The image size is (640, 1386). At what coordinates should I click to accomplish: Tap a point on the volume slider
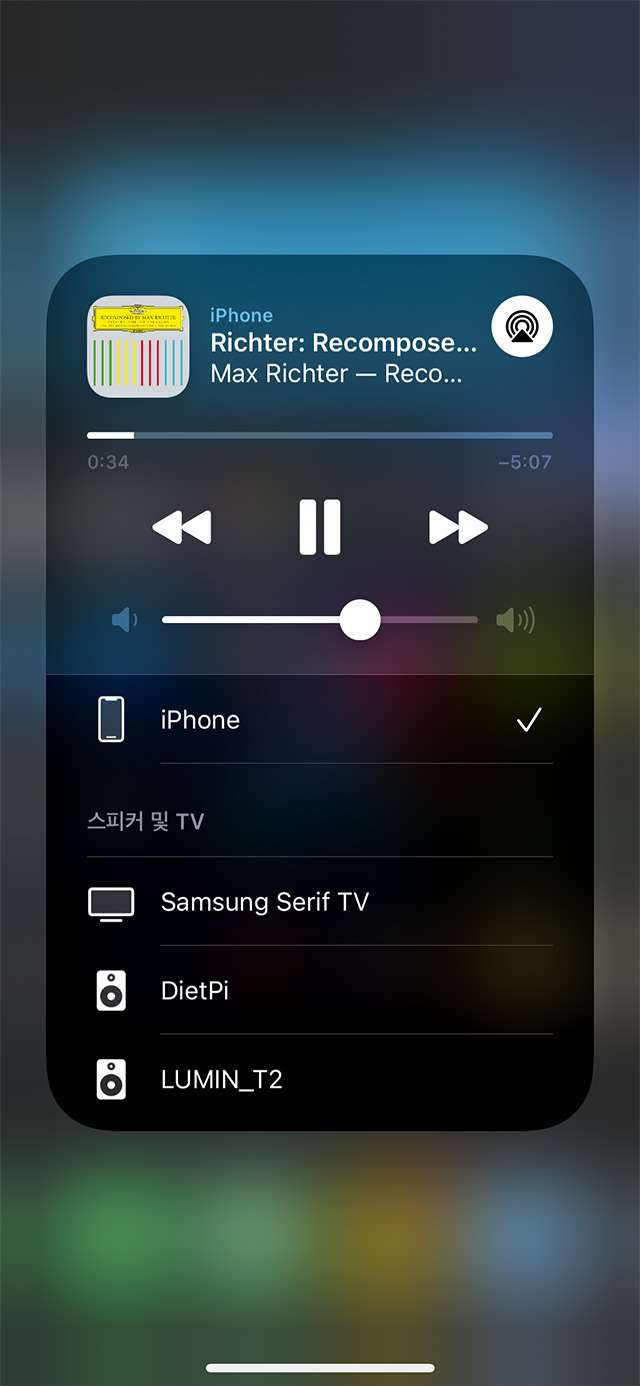pos(320,620)
